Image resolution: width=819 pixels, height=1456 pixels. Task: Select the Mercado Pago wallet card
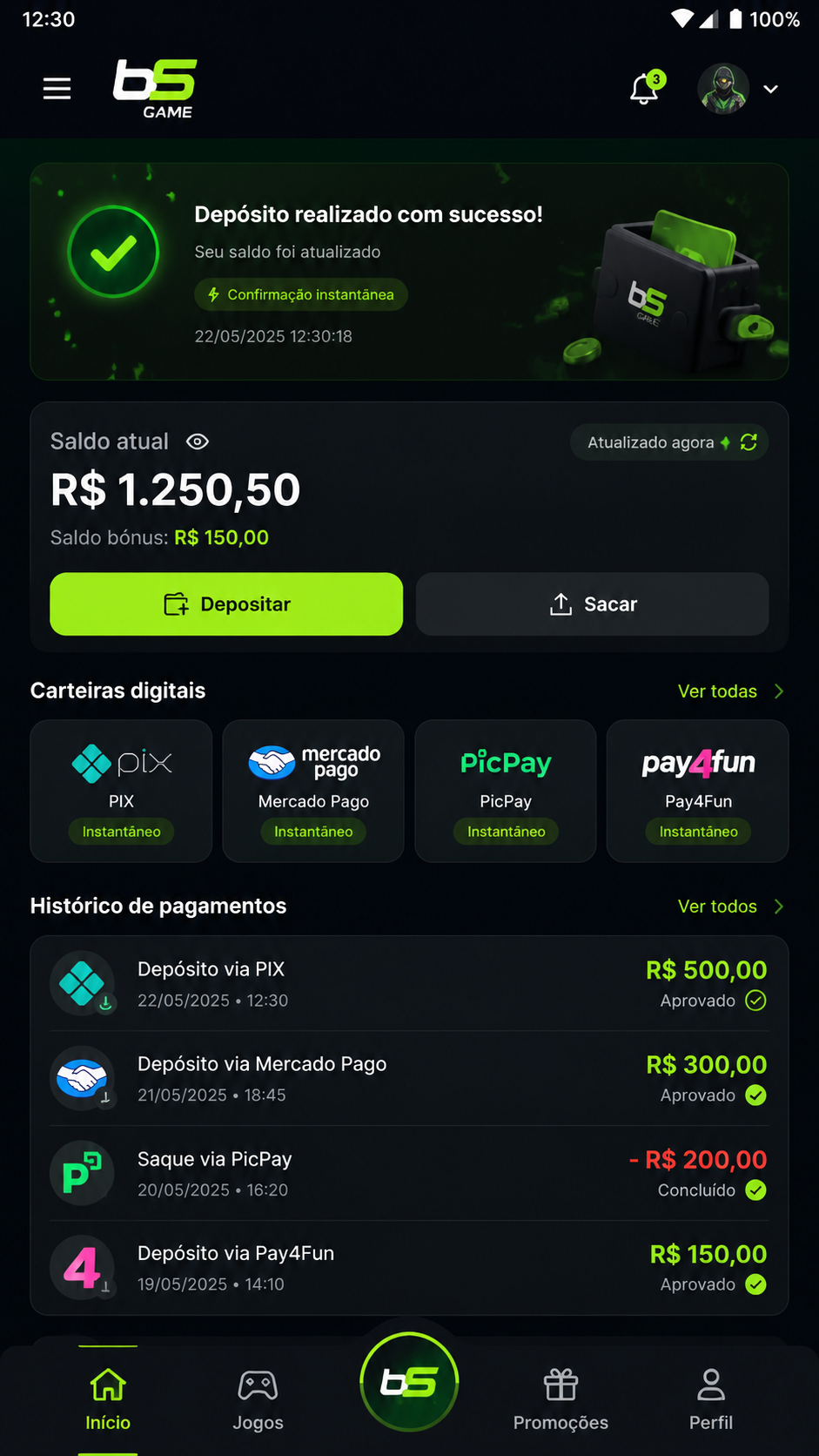click(x=313, y=791)
